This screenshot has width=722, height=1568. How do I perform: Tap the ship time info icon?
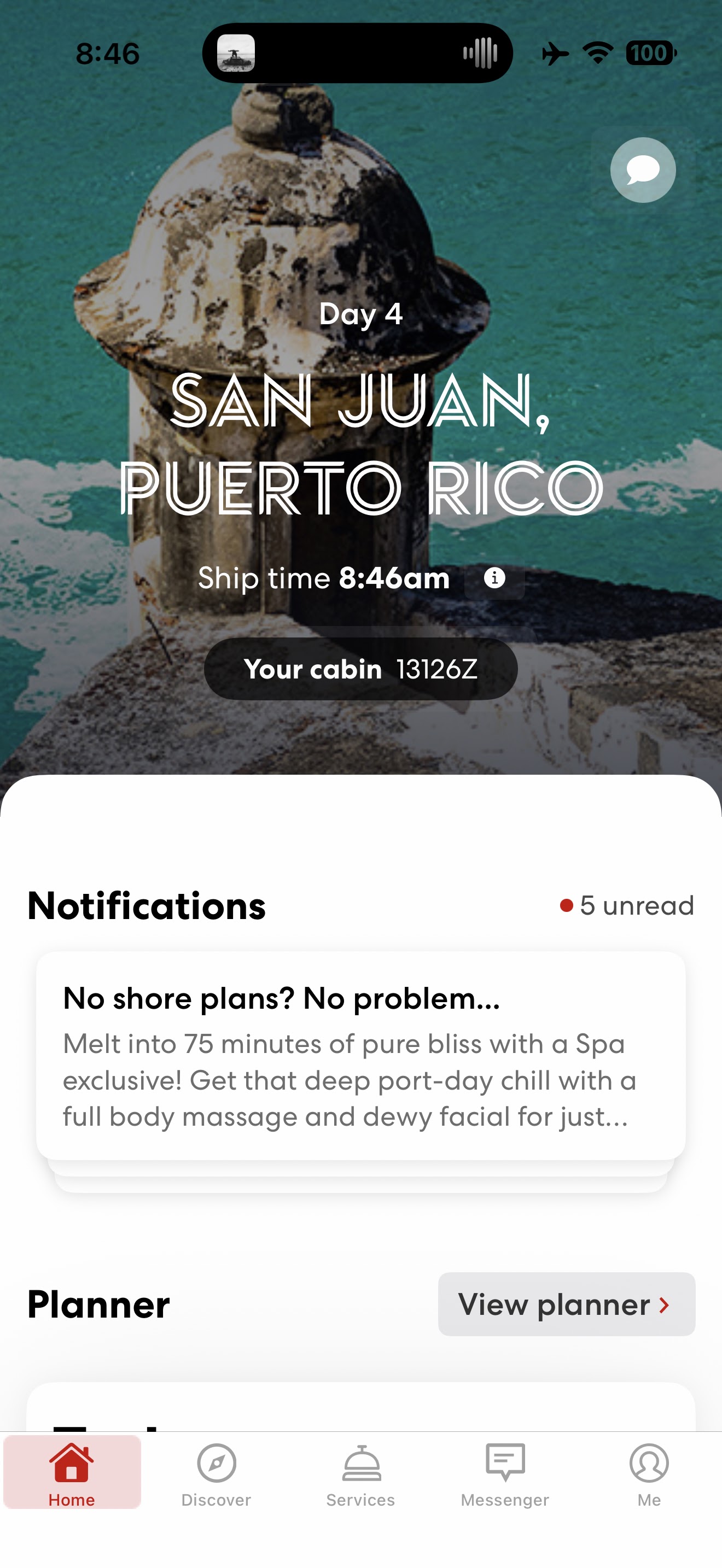494,578
